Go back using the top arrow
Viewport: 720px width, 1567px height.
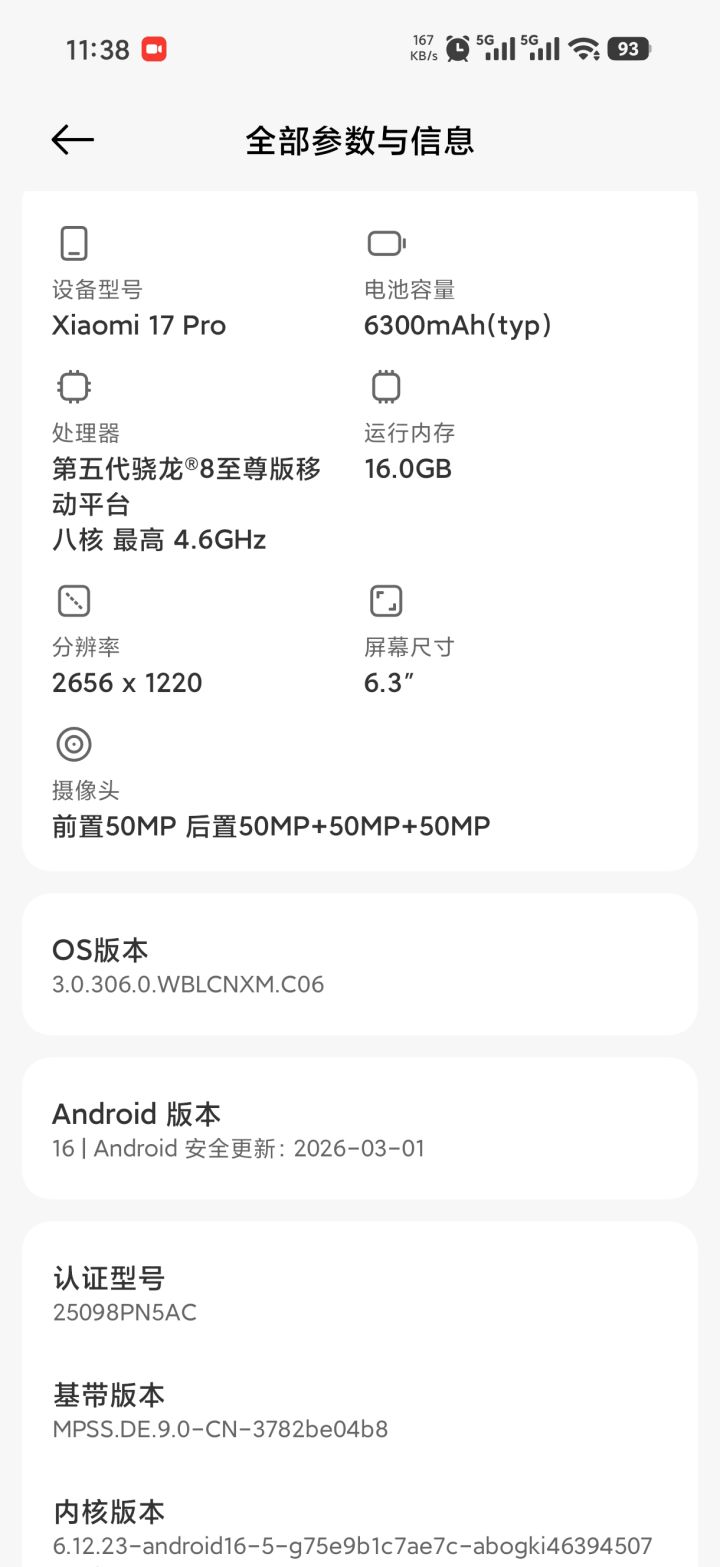(x=73, y=141)
